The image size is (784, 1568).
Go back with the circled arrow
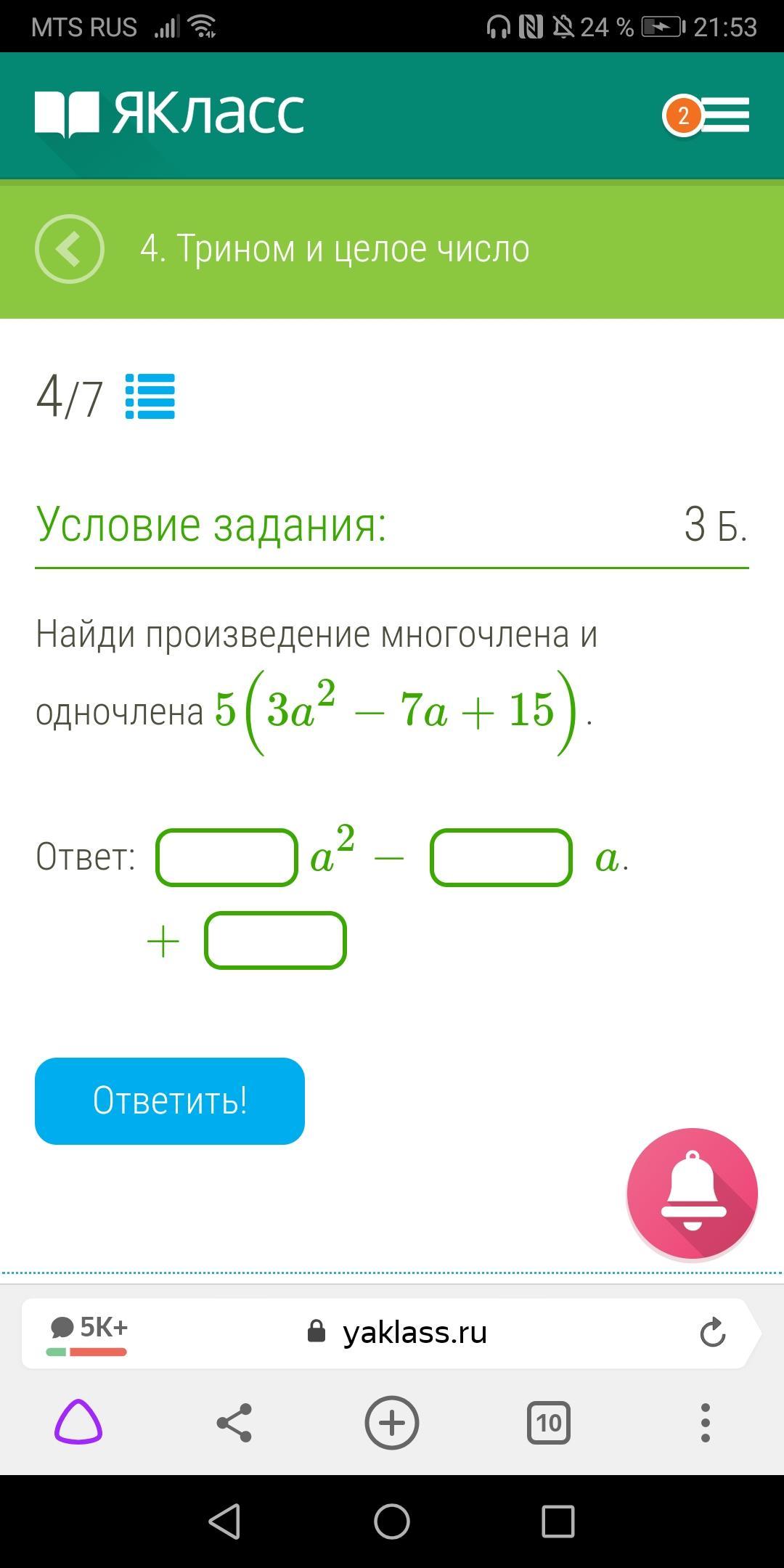pyautogui.click(x=70, y=249)
